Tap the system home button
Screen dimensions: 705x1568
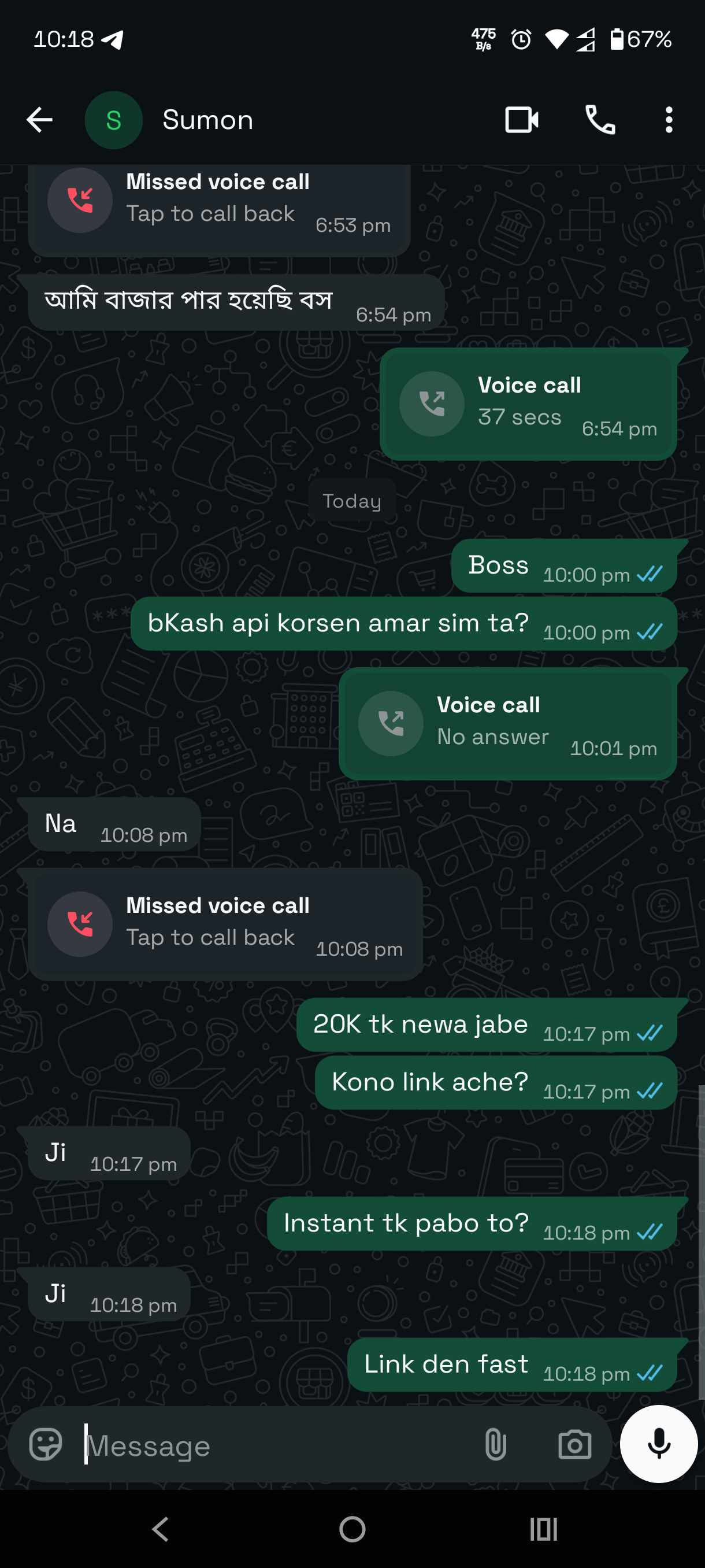tap(352, 1529)
